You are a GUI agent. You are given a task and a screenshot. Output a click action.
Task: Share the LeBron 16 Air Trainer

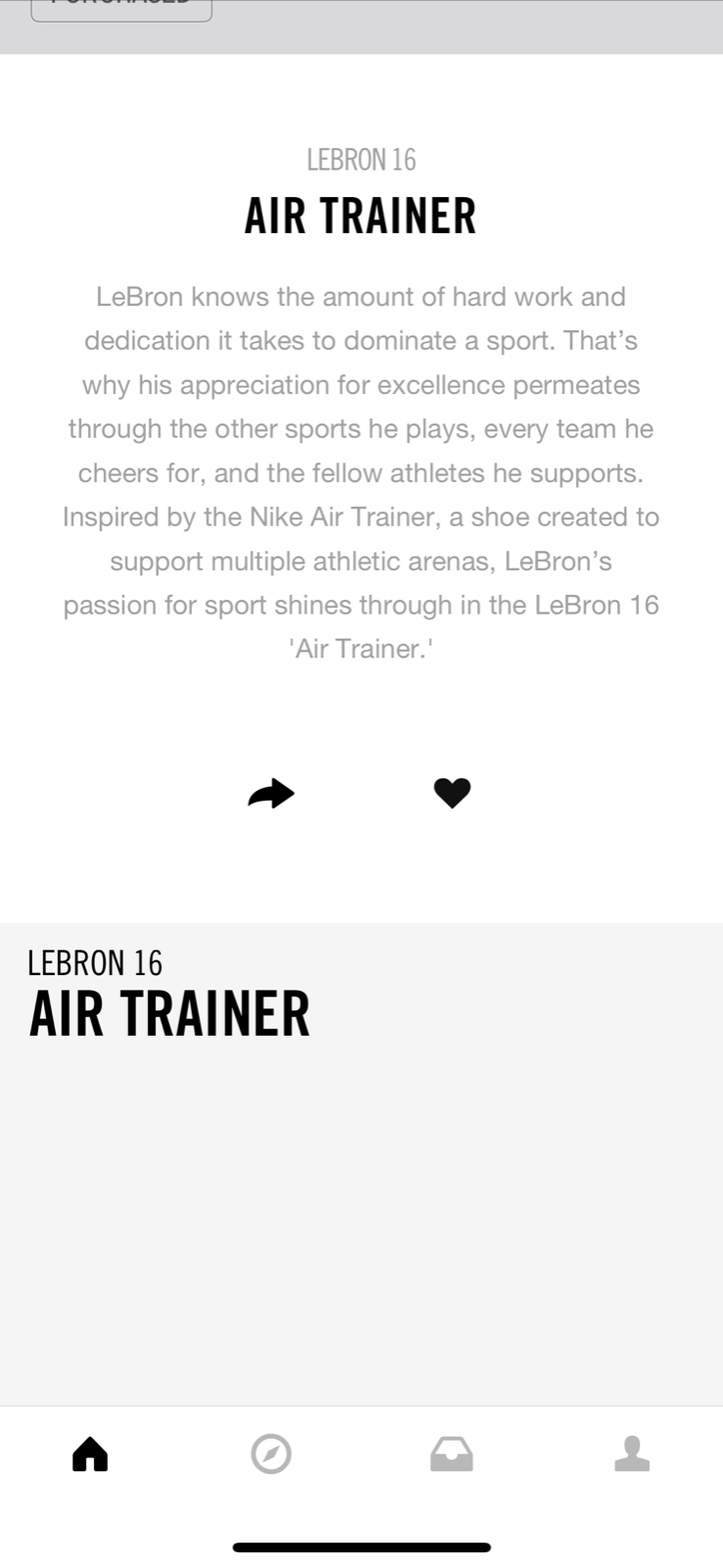click(x=271, y=793)
